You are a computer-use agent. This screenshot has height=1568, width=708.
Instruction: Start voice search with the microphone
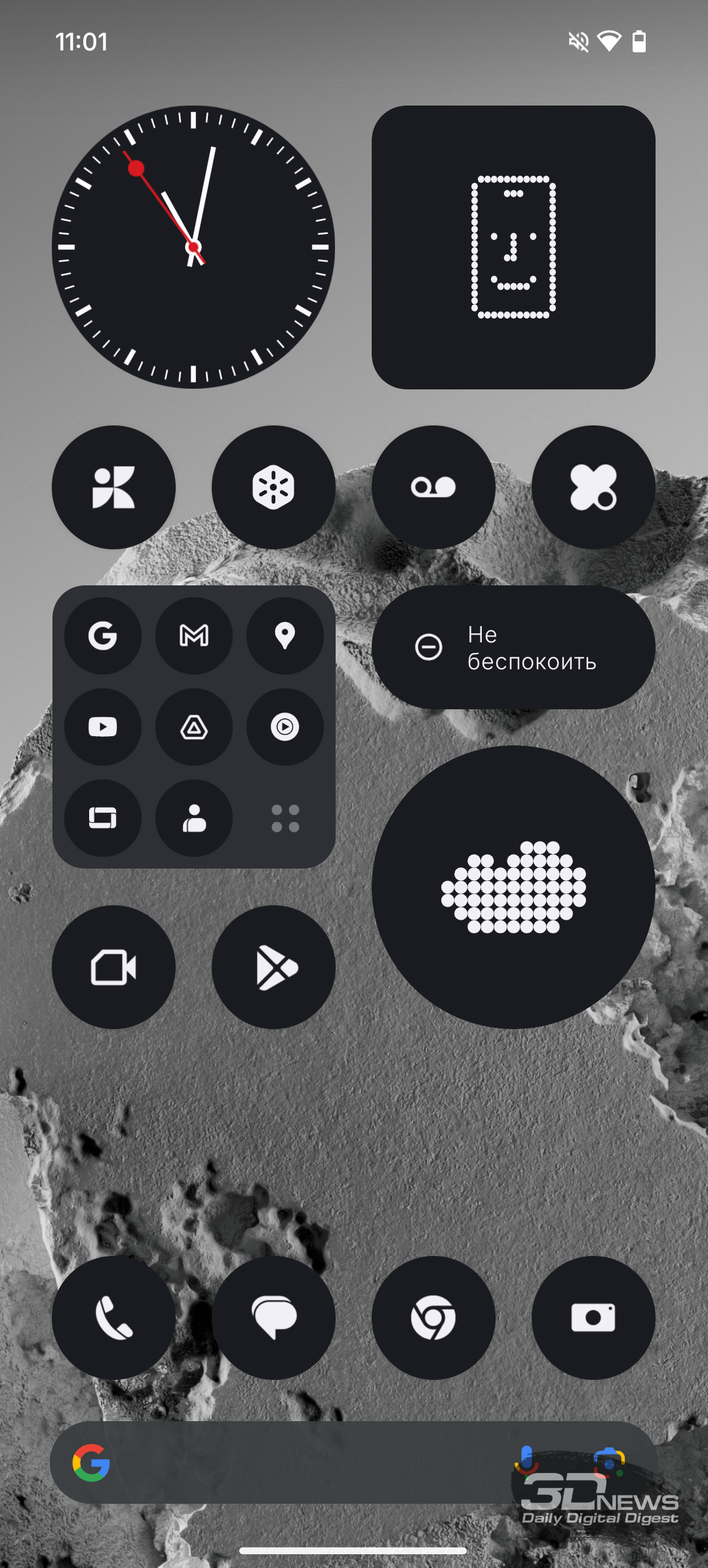tap(526, 1460)
